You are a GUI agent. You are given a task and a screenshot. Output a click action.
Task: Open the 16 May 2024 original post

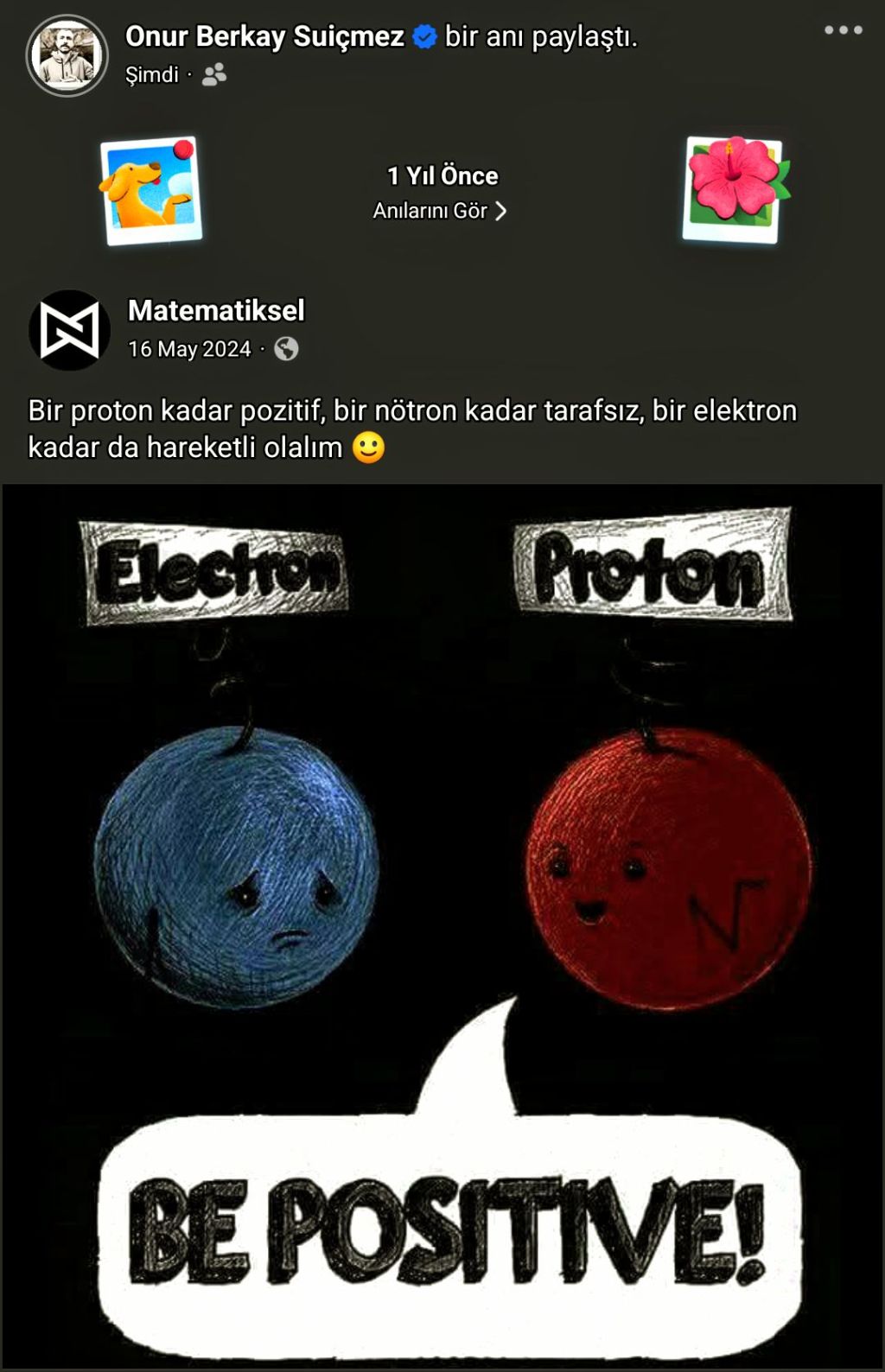[x=189, y=349]
